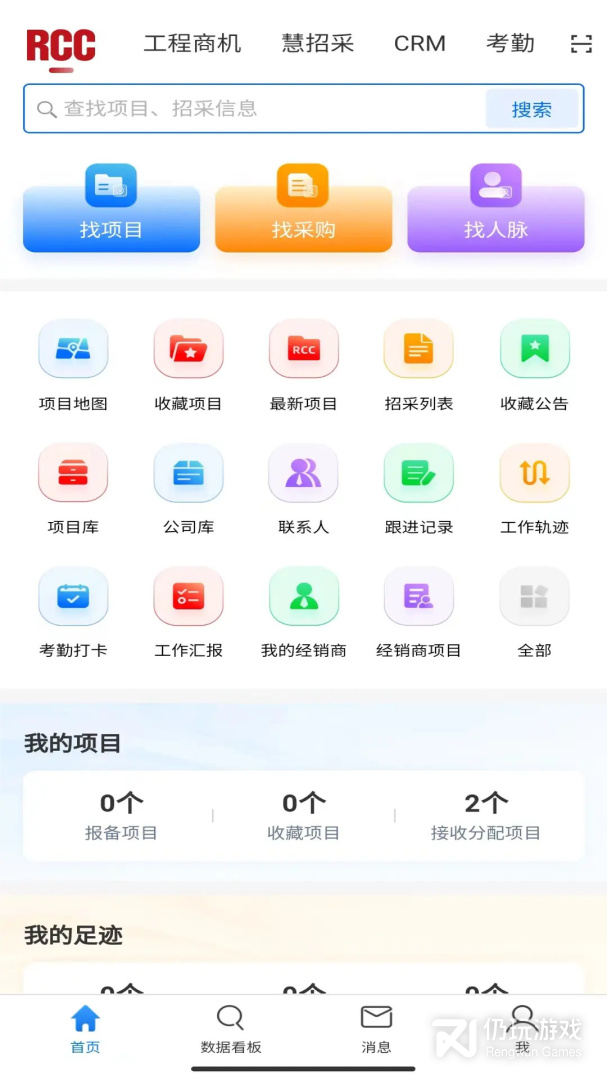View 接收分配项目 count

tap(486, 816)
